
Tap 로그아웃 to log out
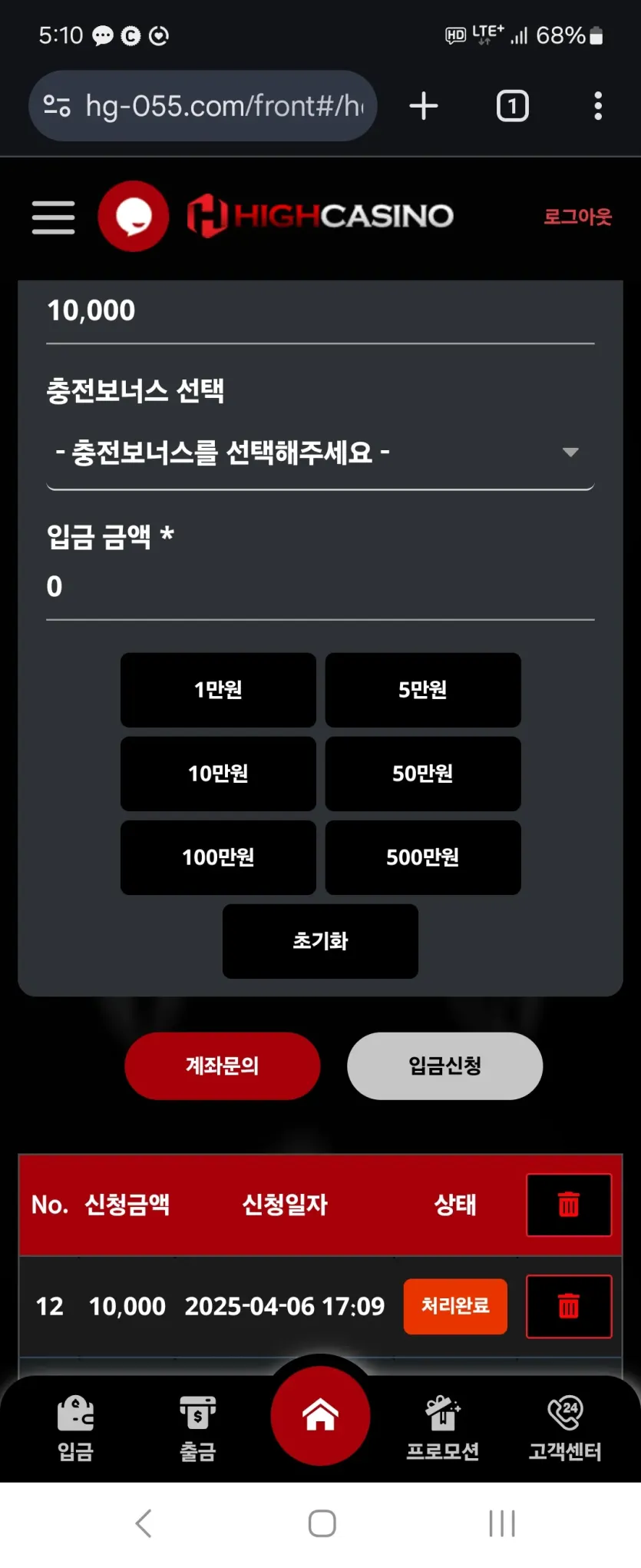(x=577, y=217)
